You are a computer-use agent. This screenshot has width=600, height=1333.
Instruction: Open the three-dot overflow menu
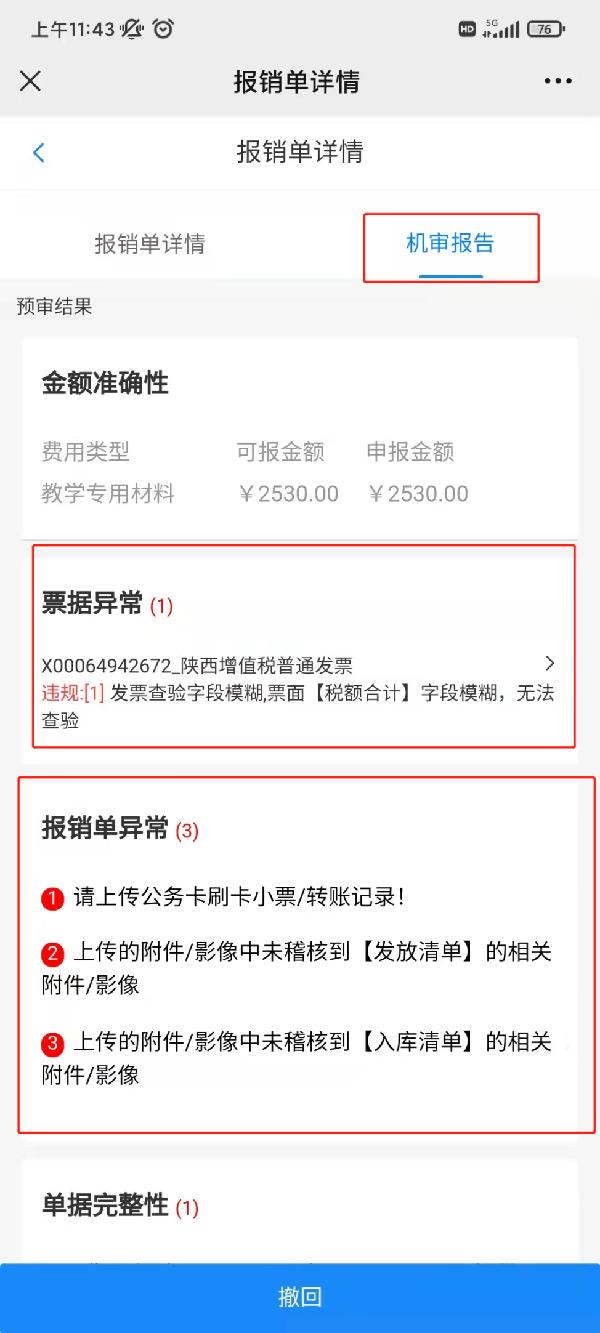pos(558,81)
